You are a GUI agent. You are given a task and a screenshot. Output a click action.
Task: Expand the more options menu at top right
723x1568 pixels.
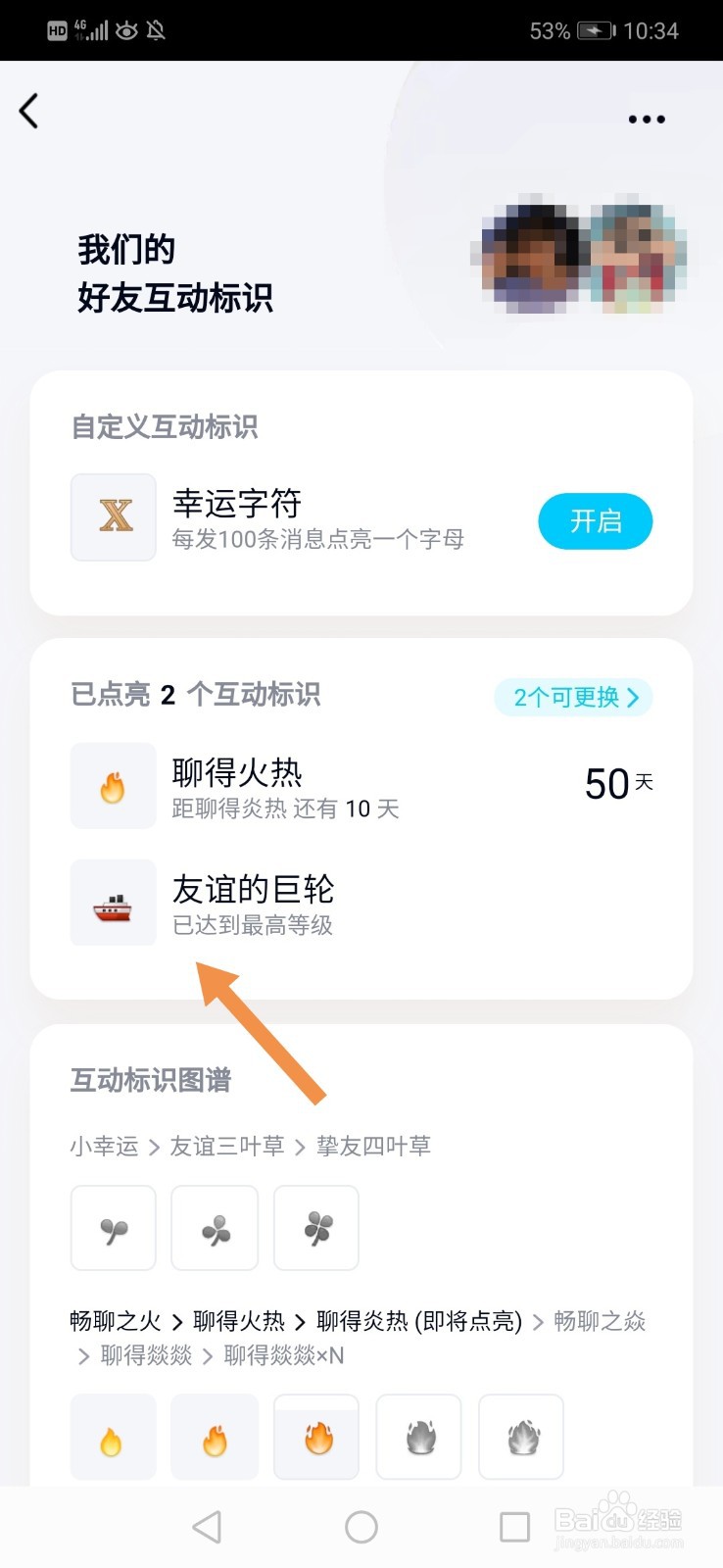[x=646, y=119]
